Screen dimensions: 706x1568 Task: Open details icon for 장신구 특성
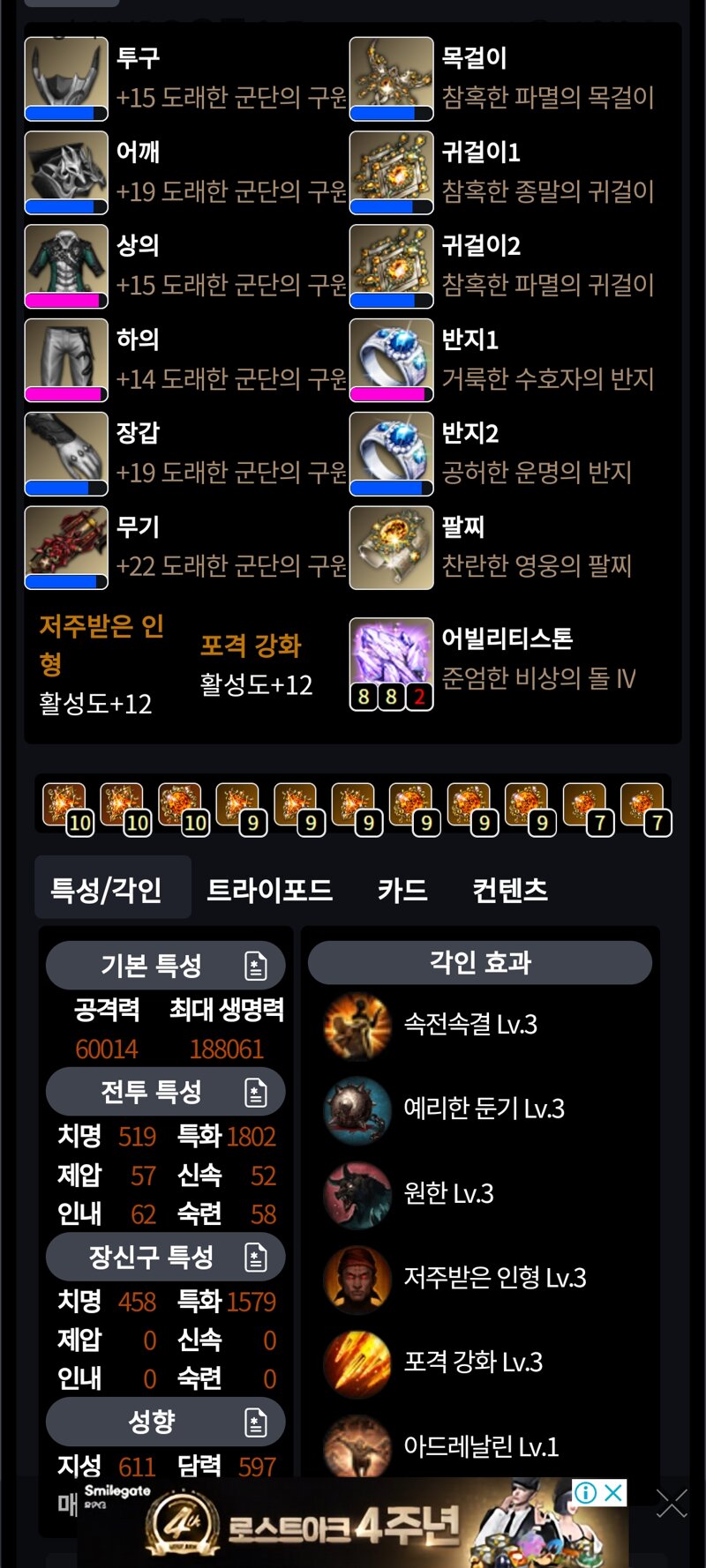pyautogui.click(x=256, y=1257)
